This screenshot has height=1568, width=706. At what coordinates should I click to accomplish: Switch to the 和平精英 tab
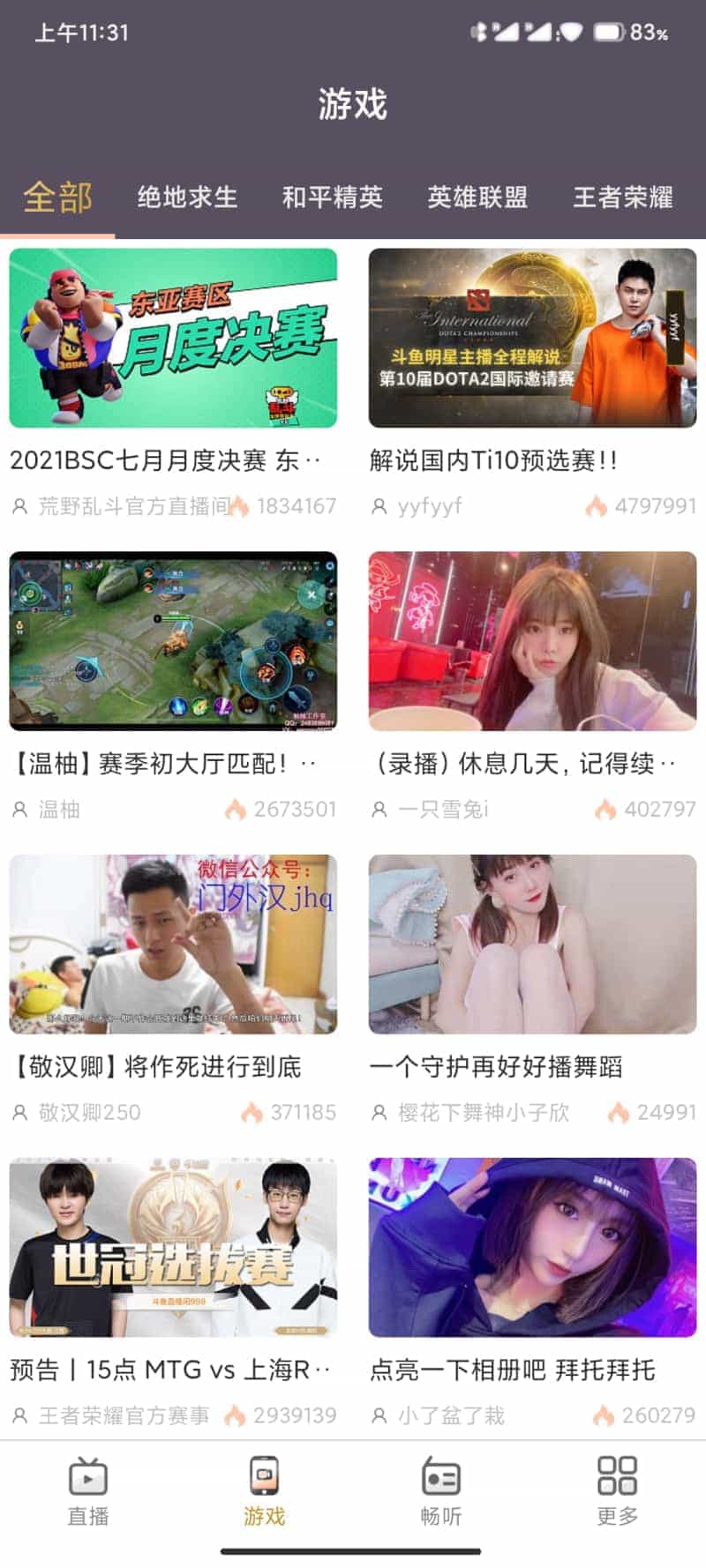pos(332,198)
